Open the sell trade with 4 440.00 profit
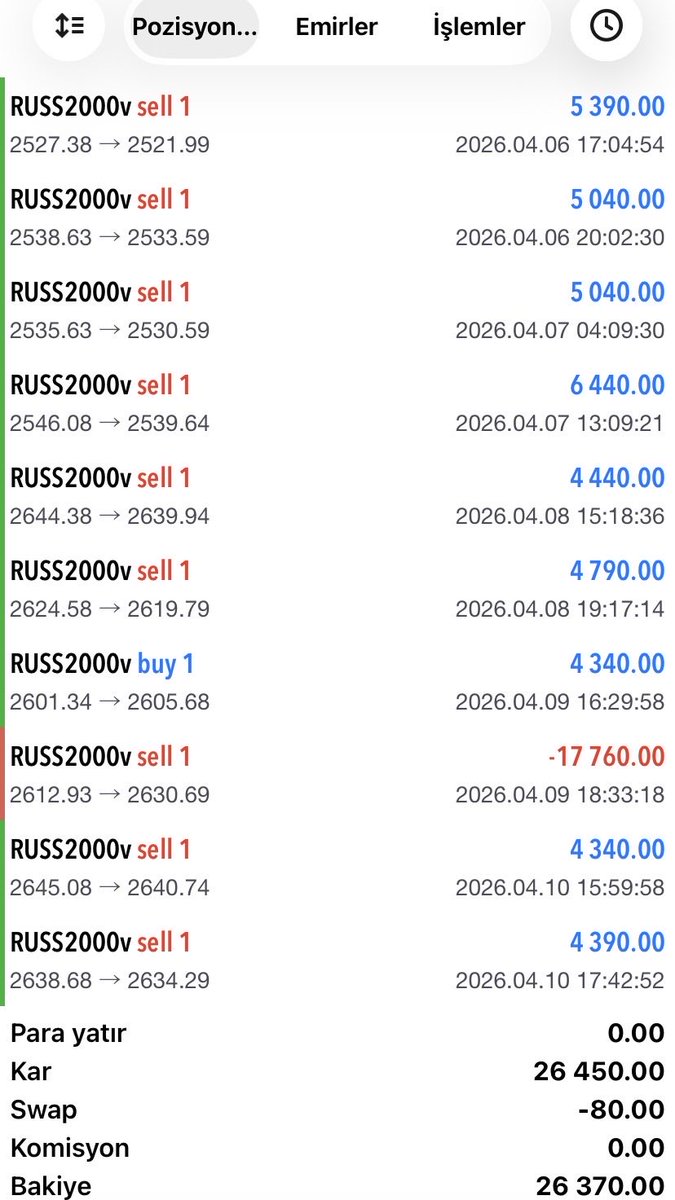This screenshot has height=1200, width=675. (337, 497)
